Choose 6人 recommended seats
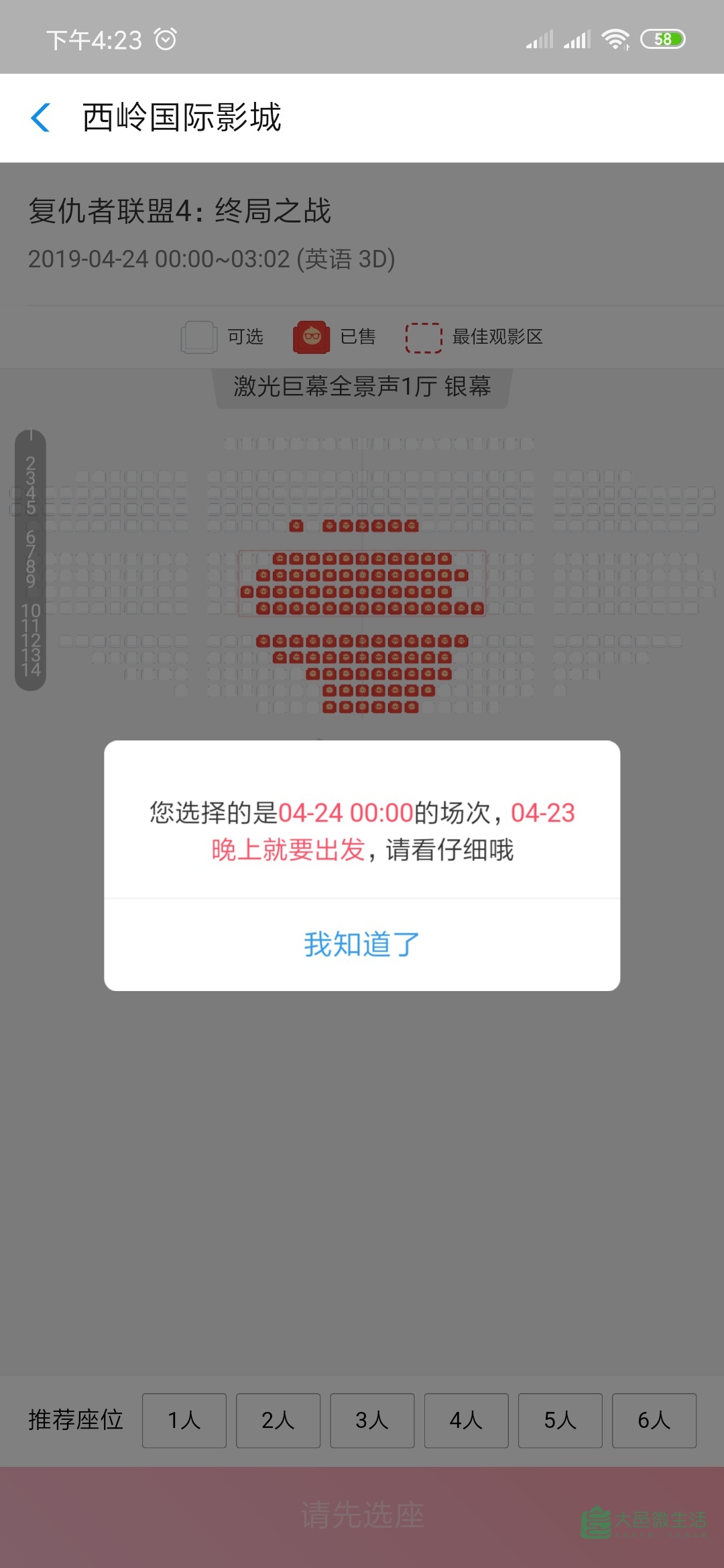The image size is (724, 1568). [654, 1420]
